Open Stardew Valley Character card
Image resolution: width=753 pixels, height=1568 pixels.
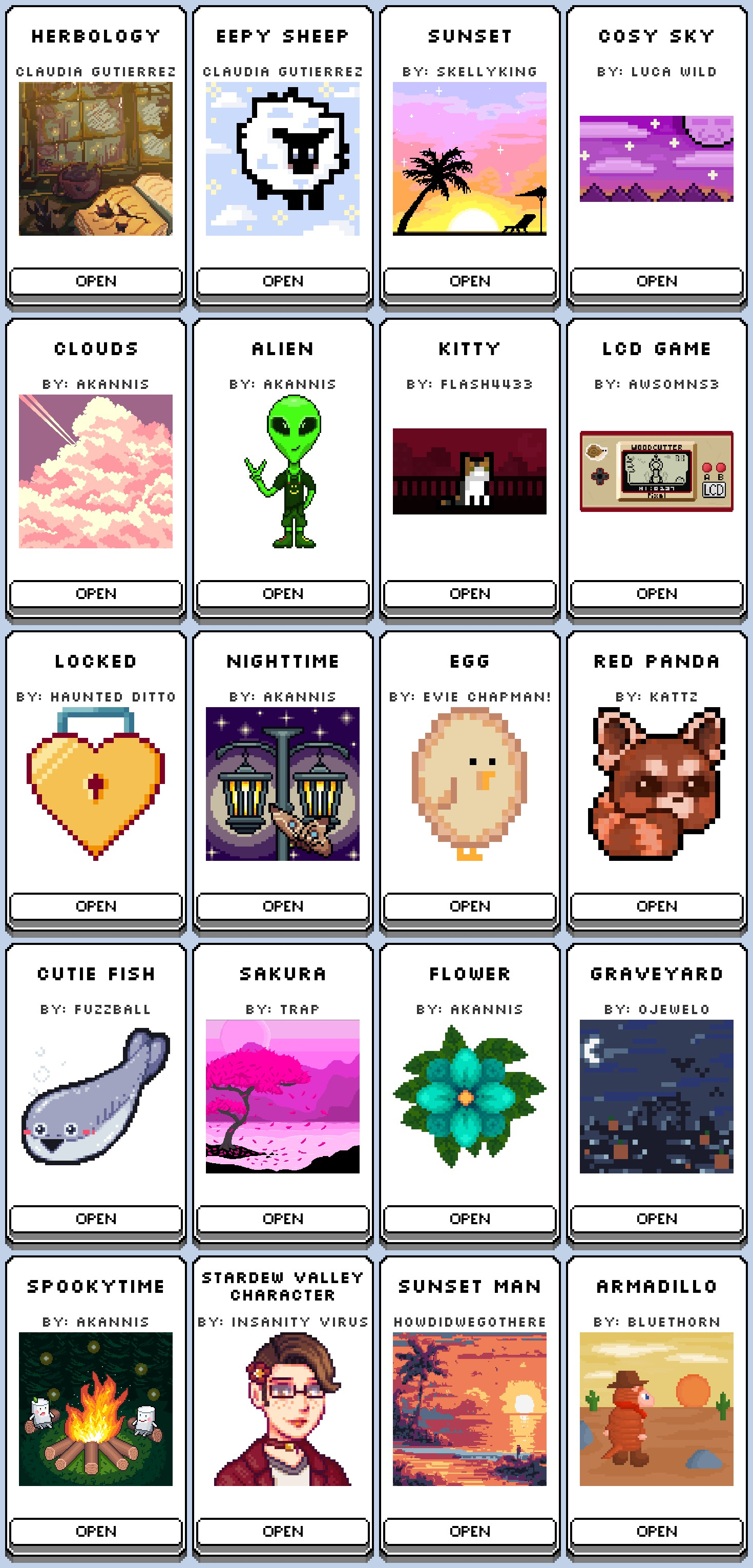(282, 1531)
